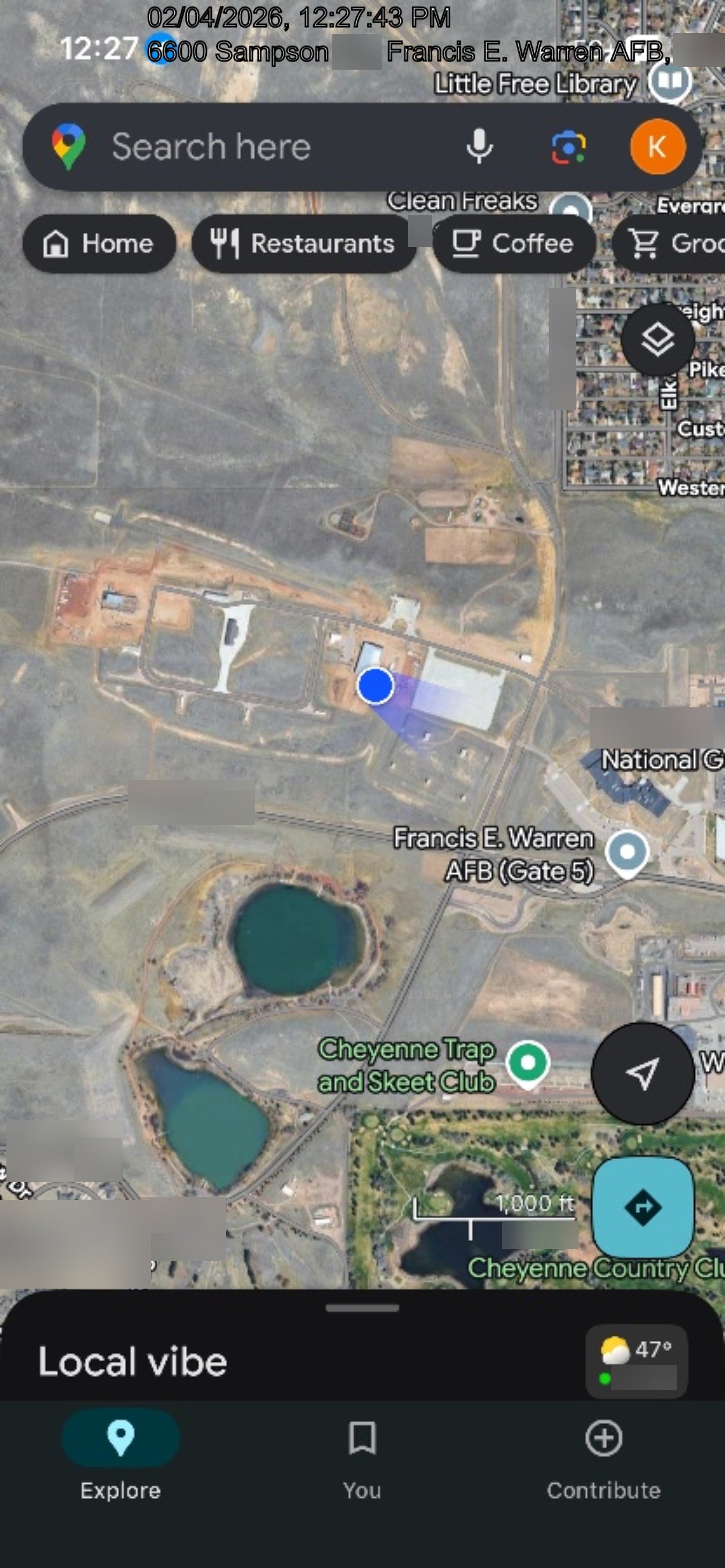Viewport: 725px width, 1568px height.
Task: Expand the Local vibe sheet handle
Action: tap(362, 1308)
